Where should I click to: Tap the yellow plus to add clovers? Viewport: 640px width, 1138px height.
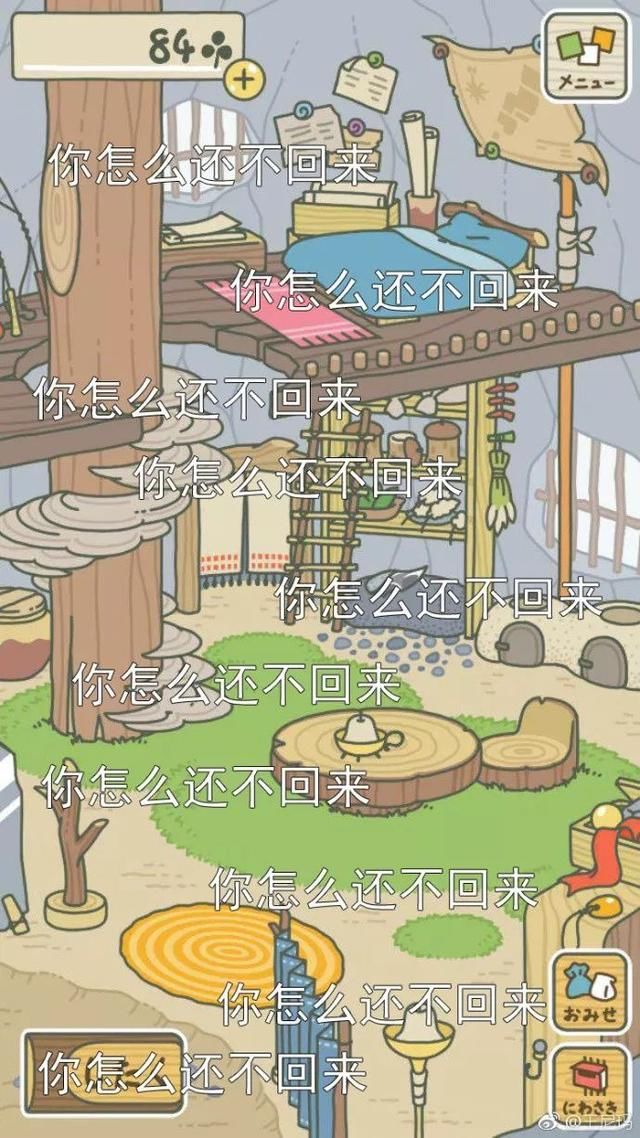coord(244,79)
